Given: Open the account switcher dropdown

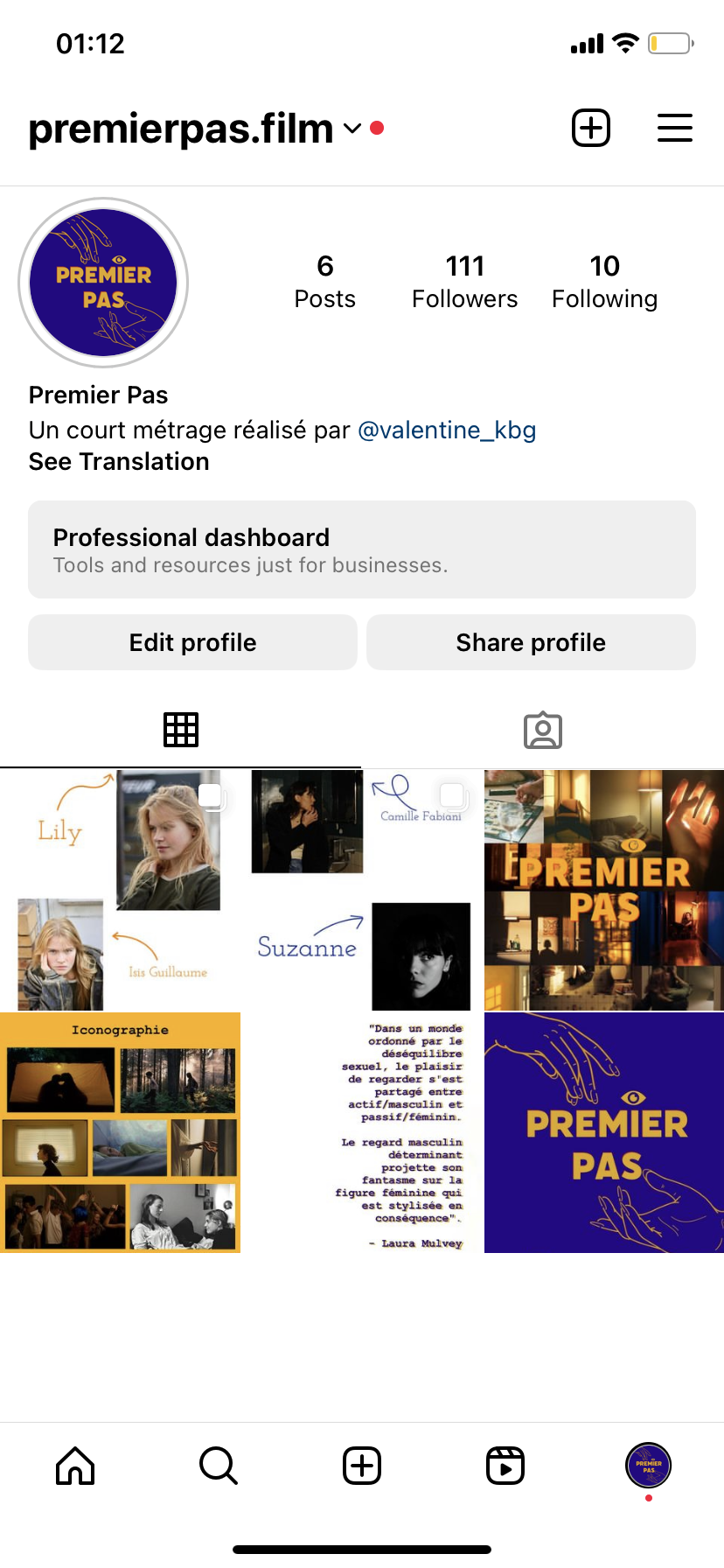Looking at the screenshot, I should [x=352, y=129].
